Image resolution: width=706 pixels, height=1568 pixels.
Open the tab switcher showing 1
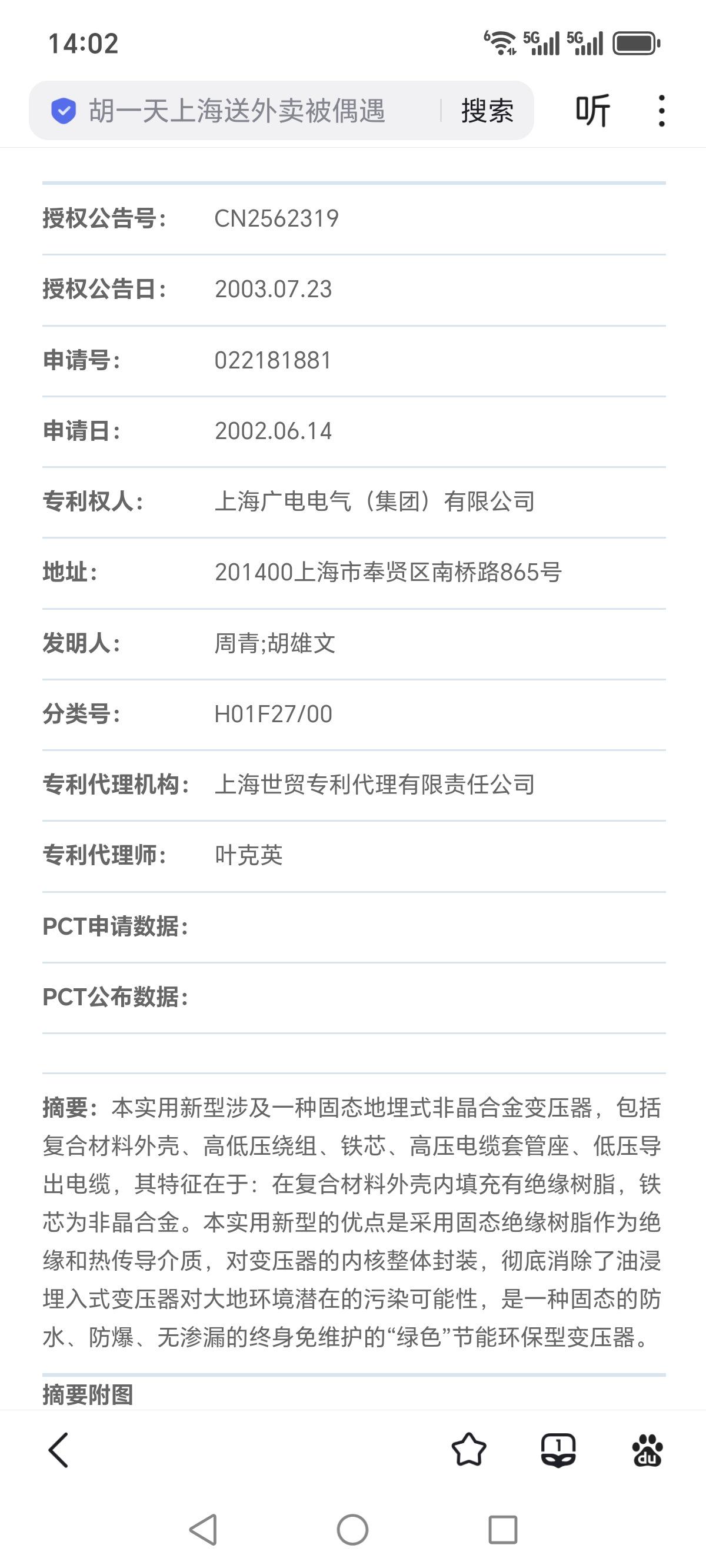(x=558, y=1450)
